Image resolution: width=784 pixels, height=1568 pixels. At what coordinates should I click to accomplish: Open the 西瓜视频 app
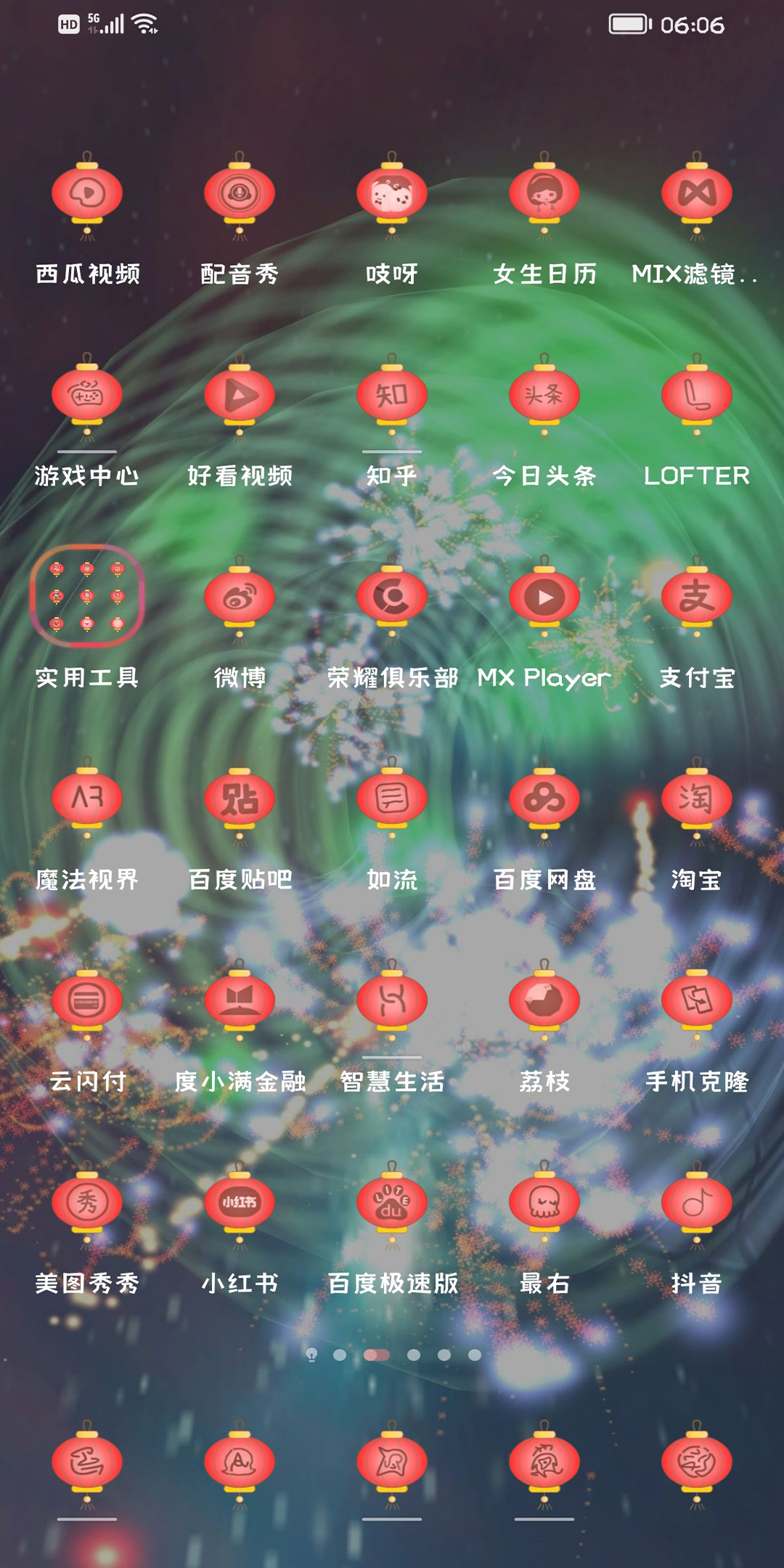(x=87, y=195)
